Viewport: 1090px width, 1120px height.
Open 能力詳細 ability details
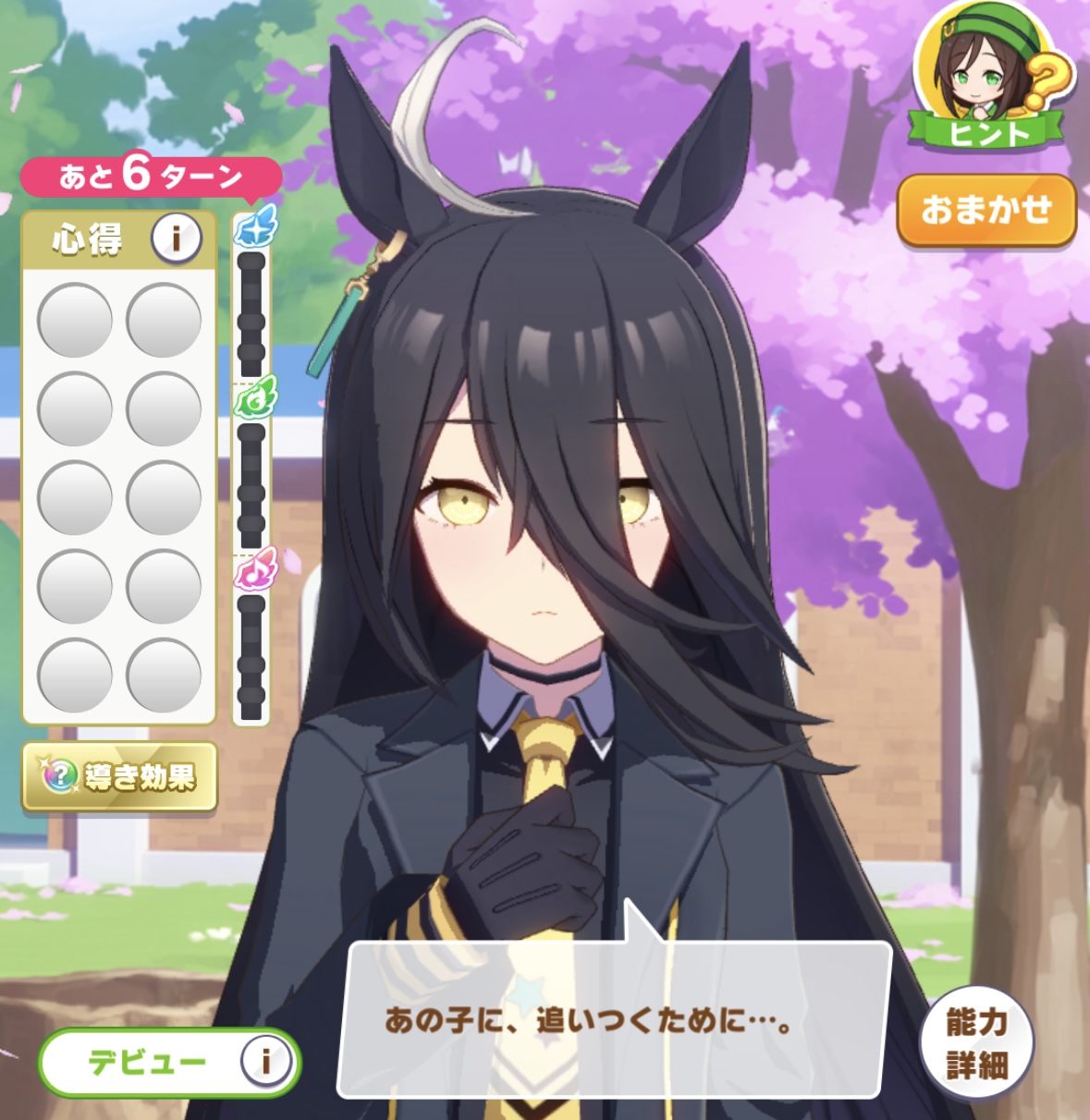976,1042
